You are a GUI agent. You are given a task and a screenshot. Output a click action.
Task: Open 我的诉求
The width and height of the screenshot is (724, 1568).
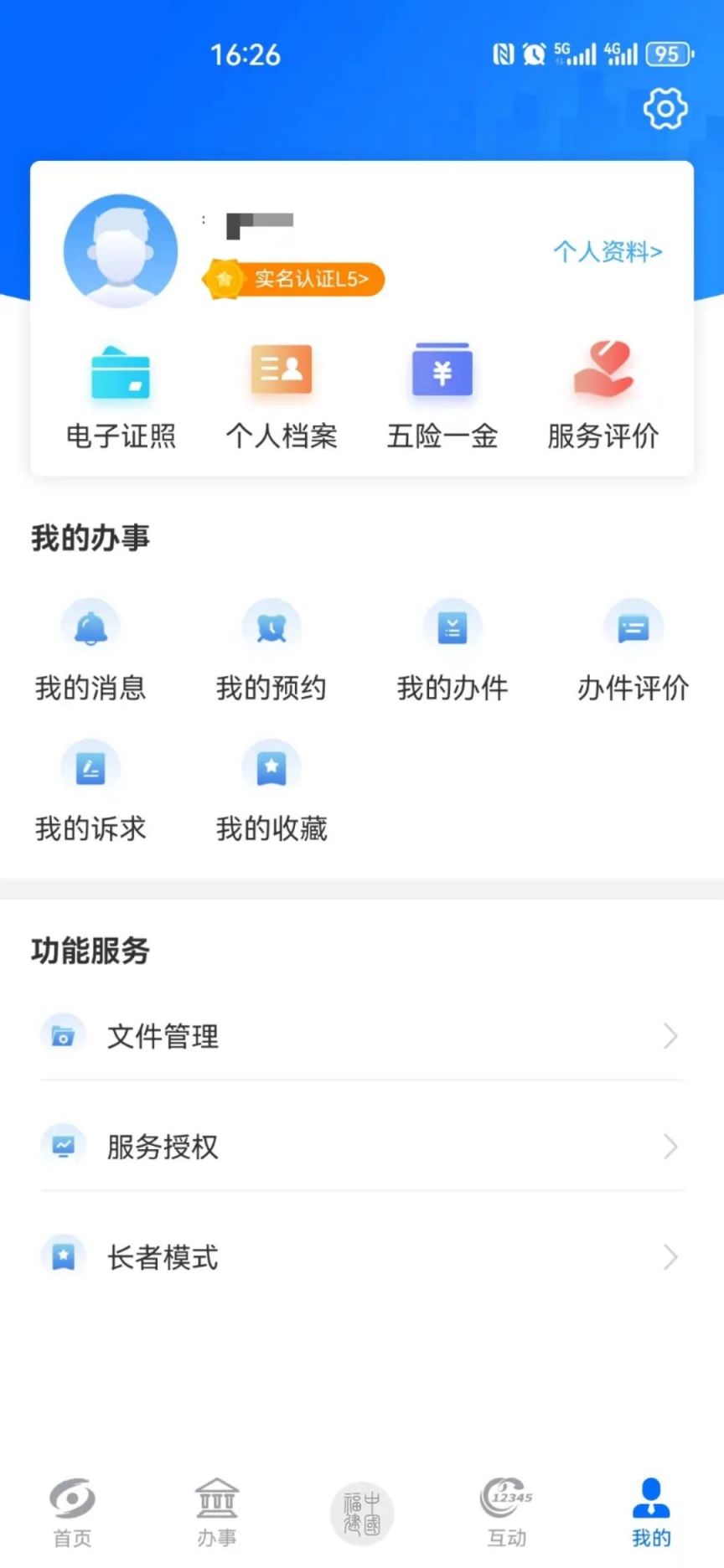coord(90,792)
